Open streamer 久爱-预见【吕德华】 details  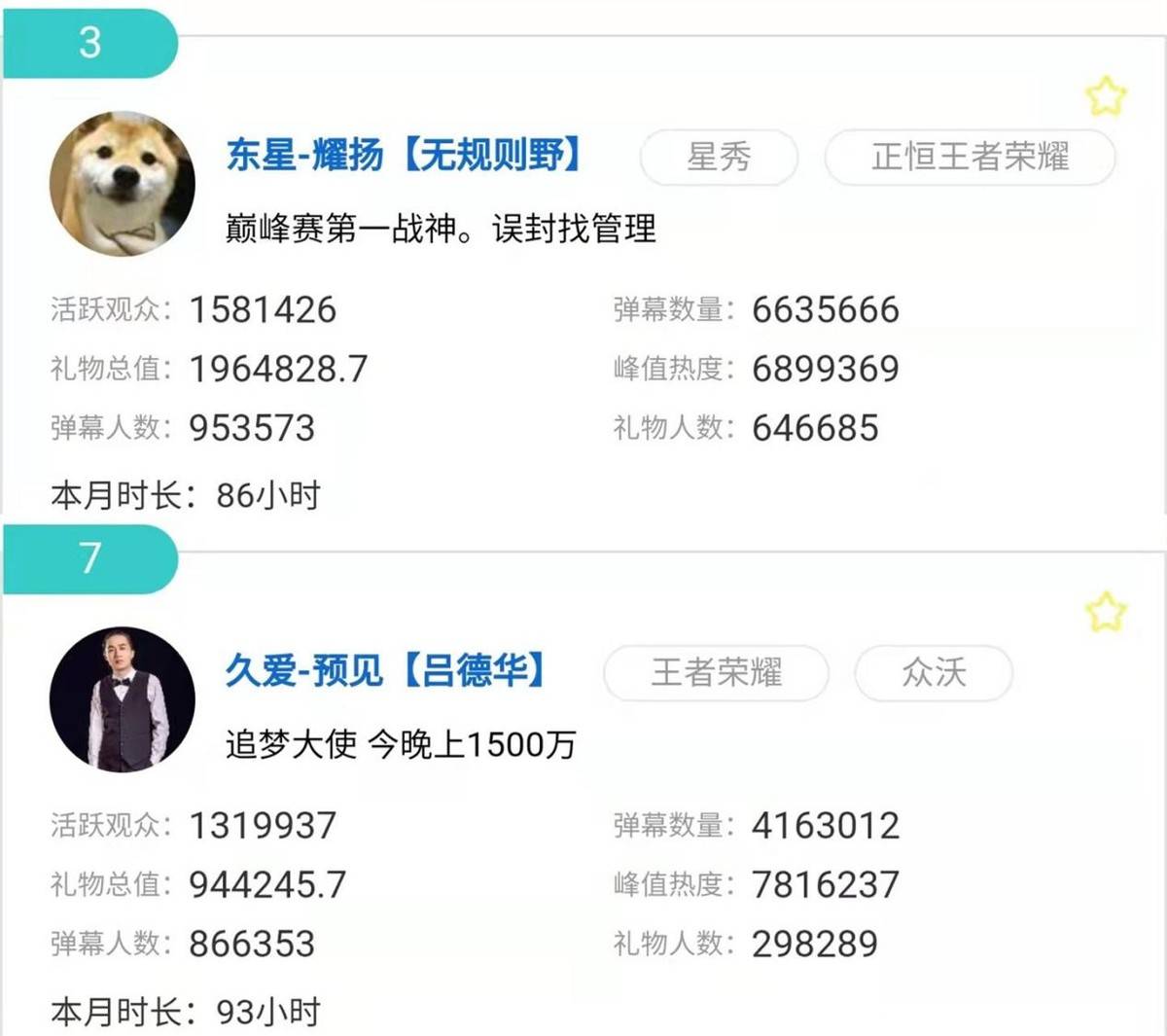(x=386, y=670)
